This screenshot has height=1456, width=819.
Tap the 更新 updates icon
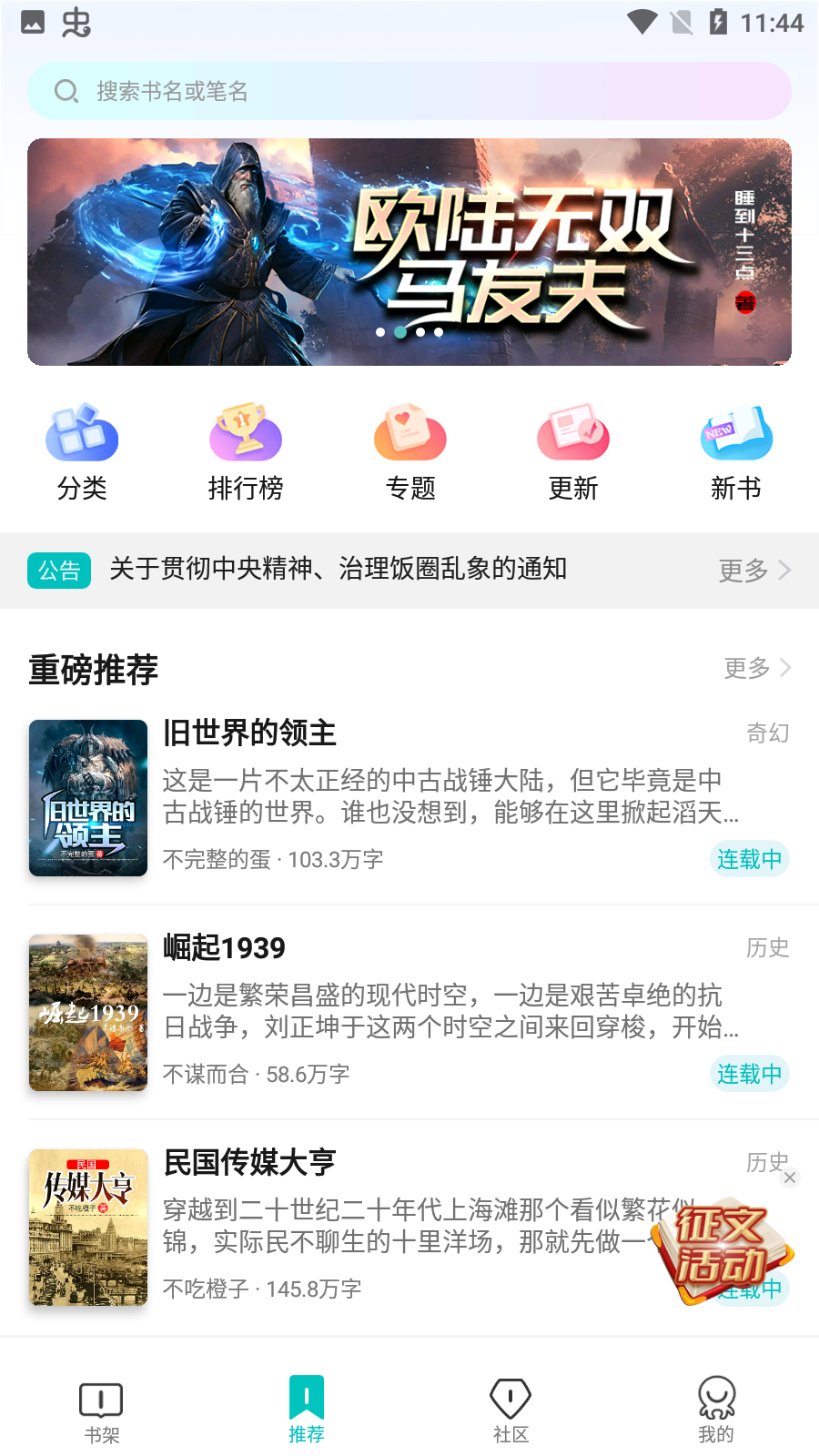(572, 436)
